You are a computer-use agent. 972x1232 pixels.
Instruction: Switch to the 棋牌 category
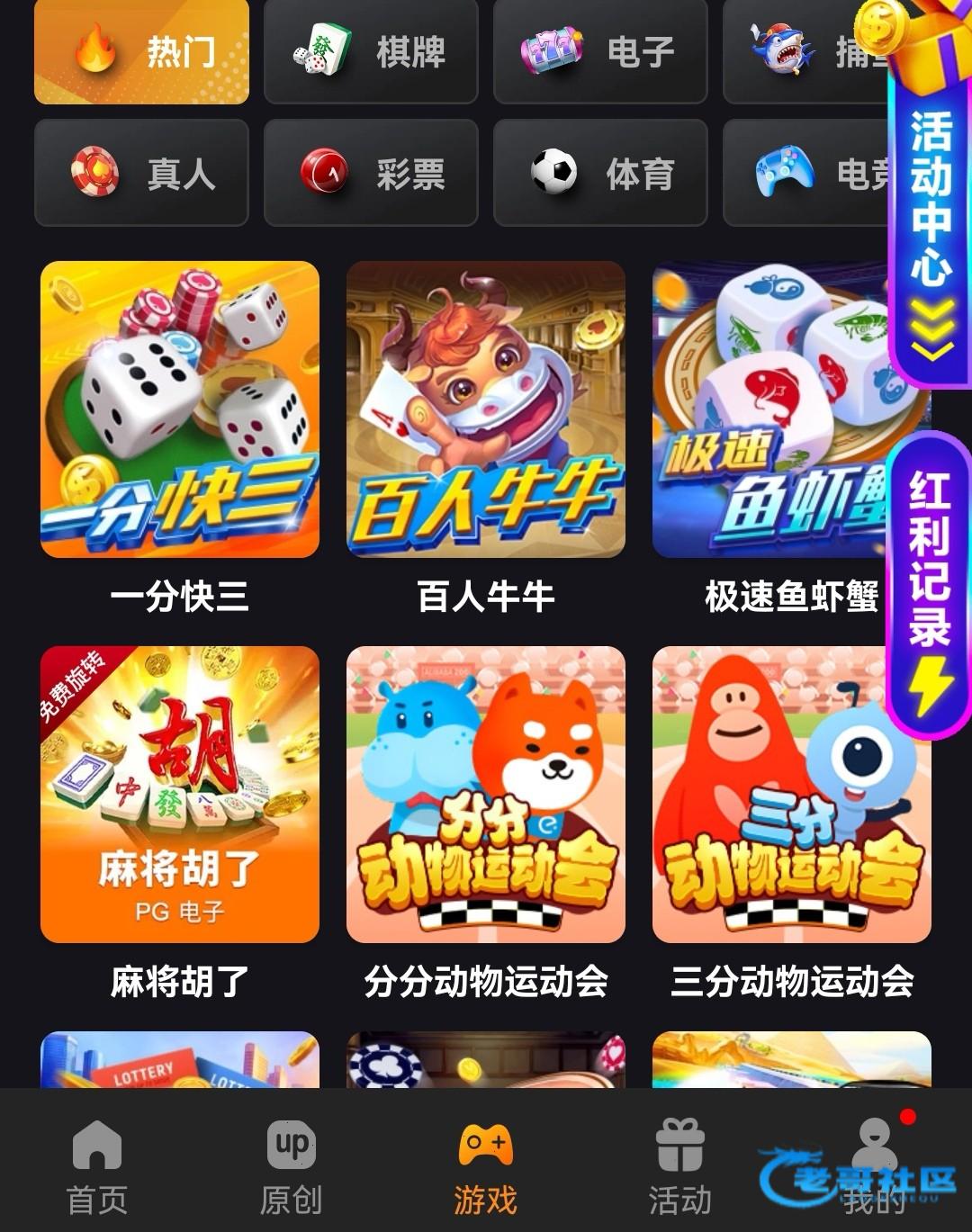coord(370,51)
